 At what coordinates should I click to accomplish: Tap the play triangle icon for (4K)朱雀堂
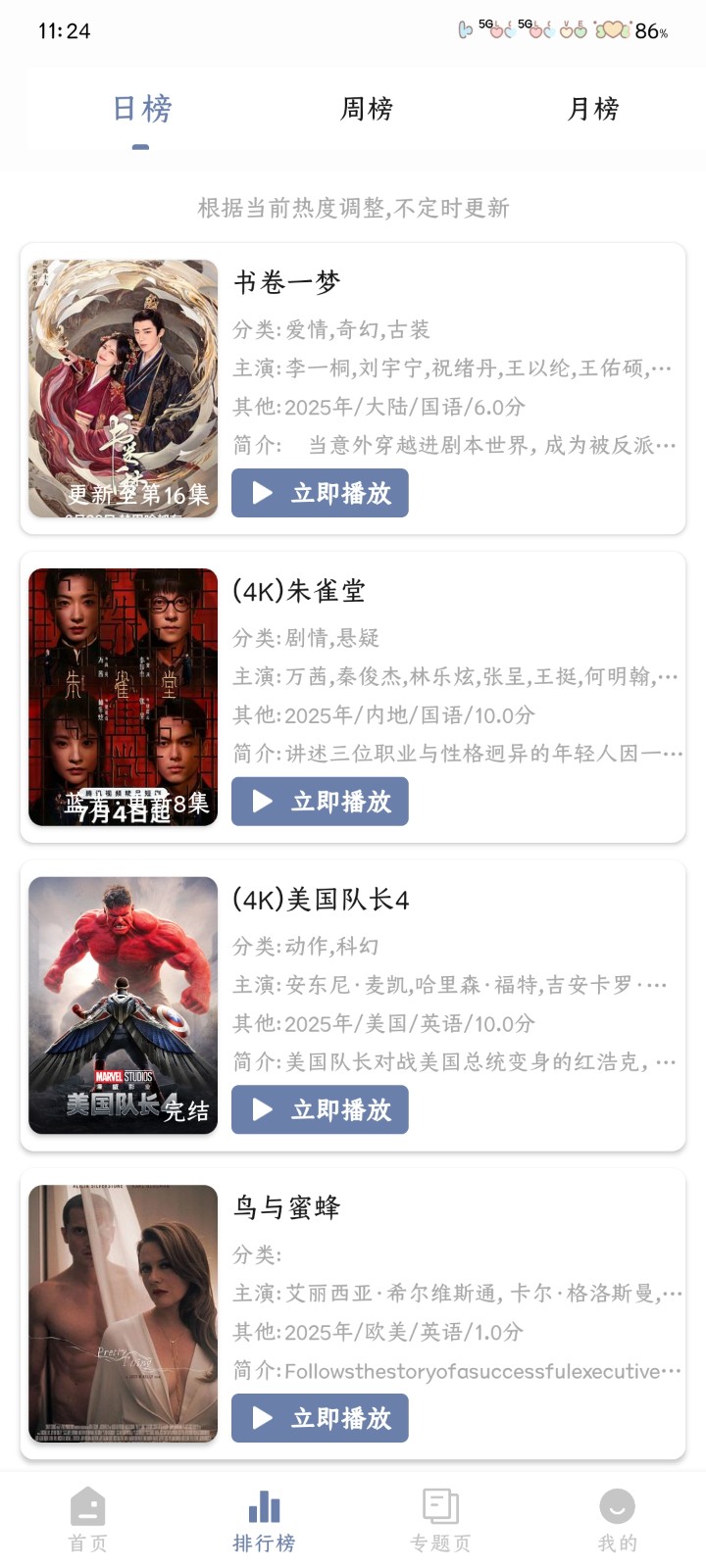click(260, 802)
